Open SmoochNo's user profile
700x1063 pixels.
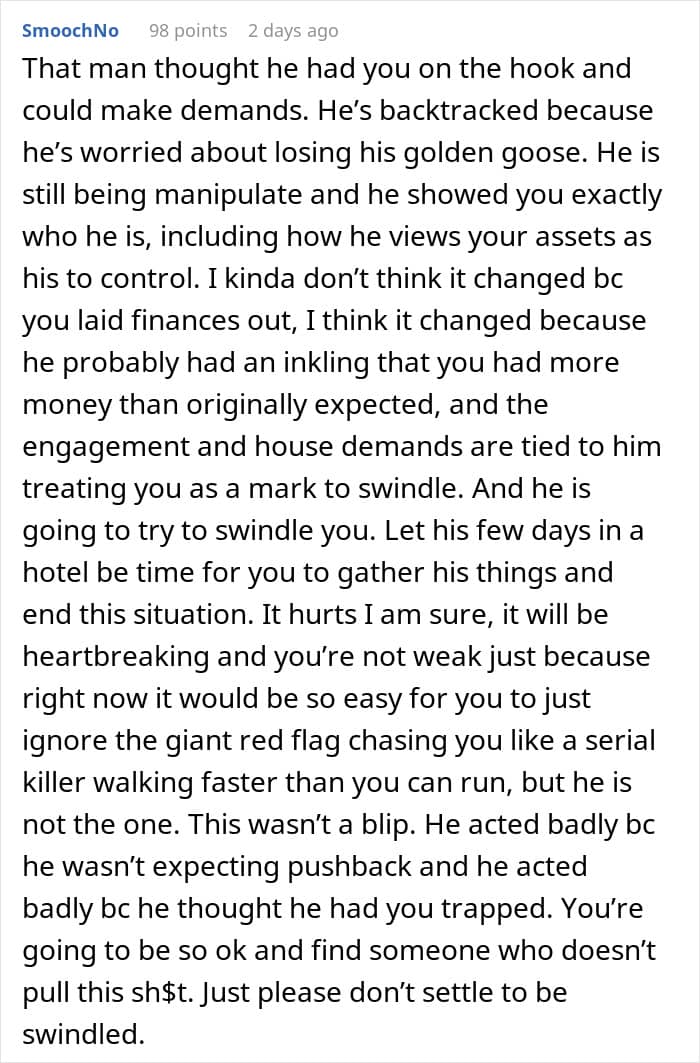[x=70, y=31]
